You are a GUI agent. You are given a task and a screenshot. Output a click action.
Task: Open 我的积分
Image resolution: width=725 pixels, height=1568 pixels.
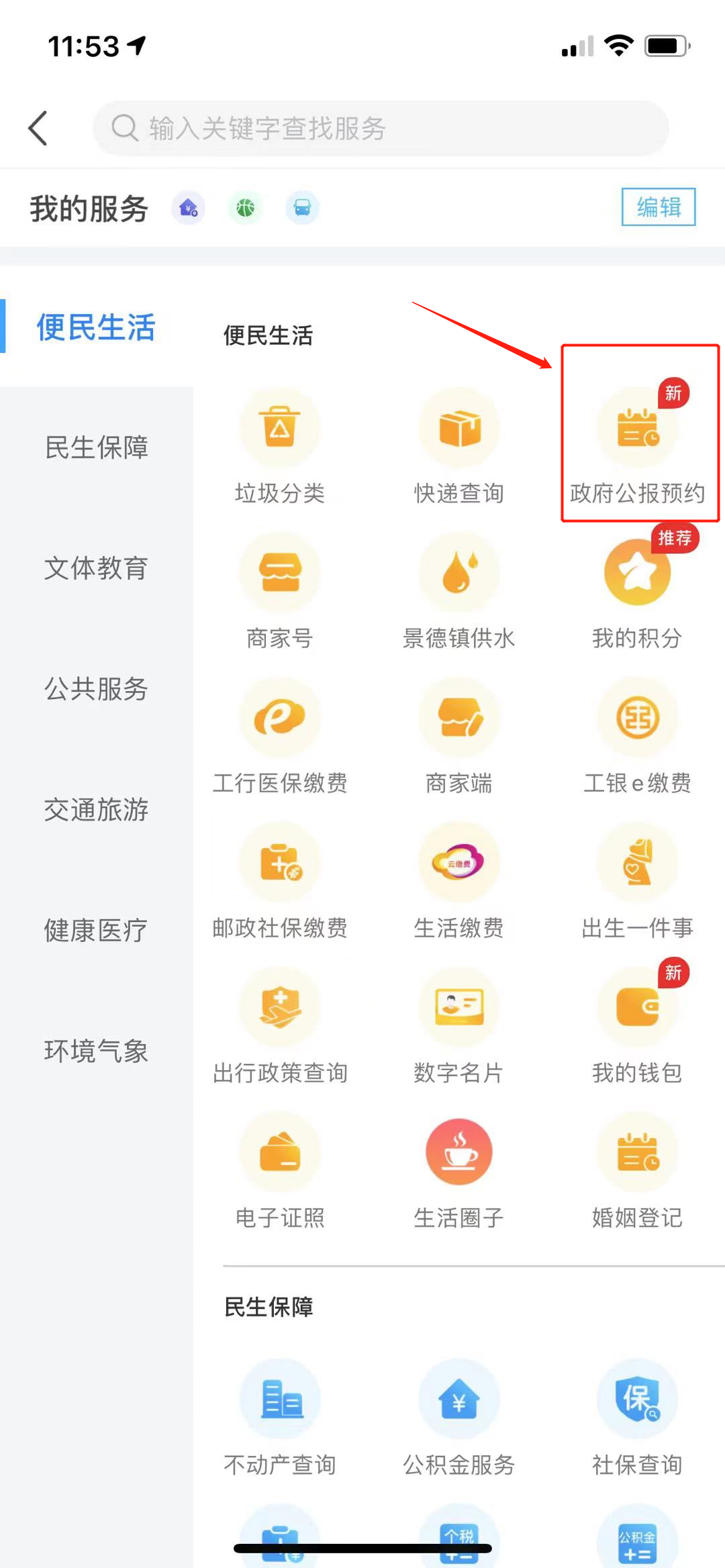[638, 592]
